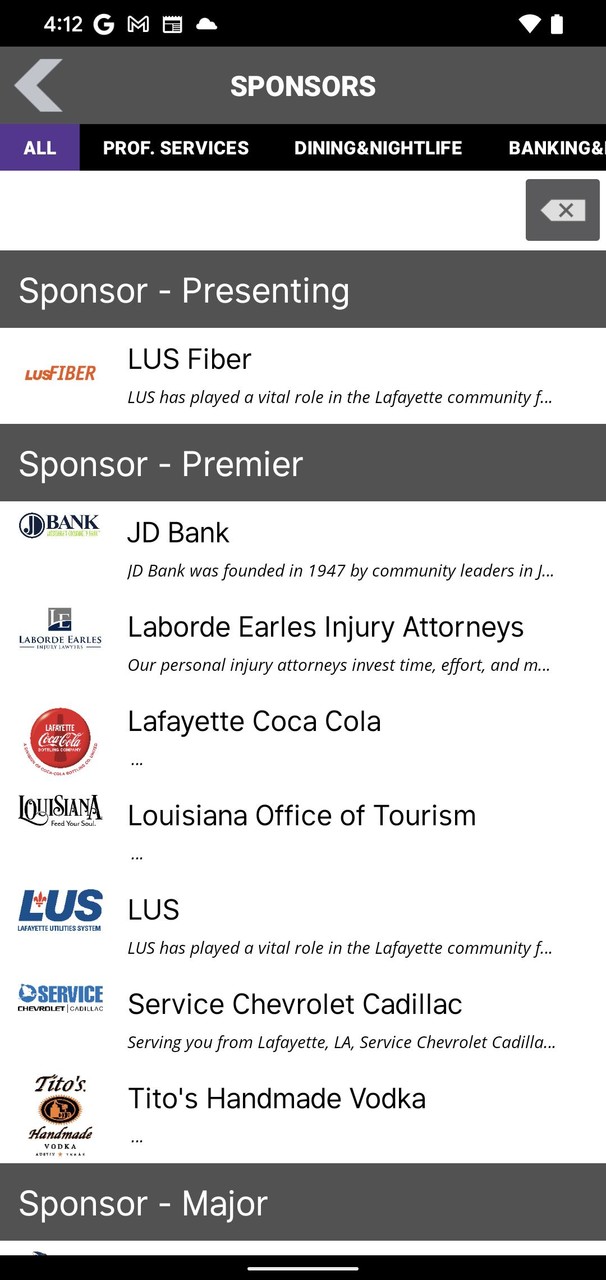Switch to the PROF. SERVICES tab
Viewport: 606px width, 1280px height.
(x=176, y=148)
